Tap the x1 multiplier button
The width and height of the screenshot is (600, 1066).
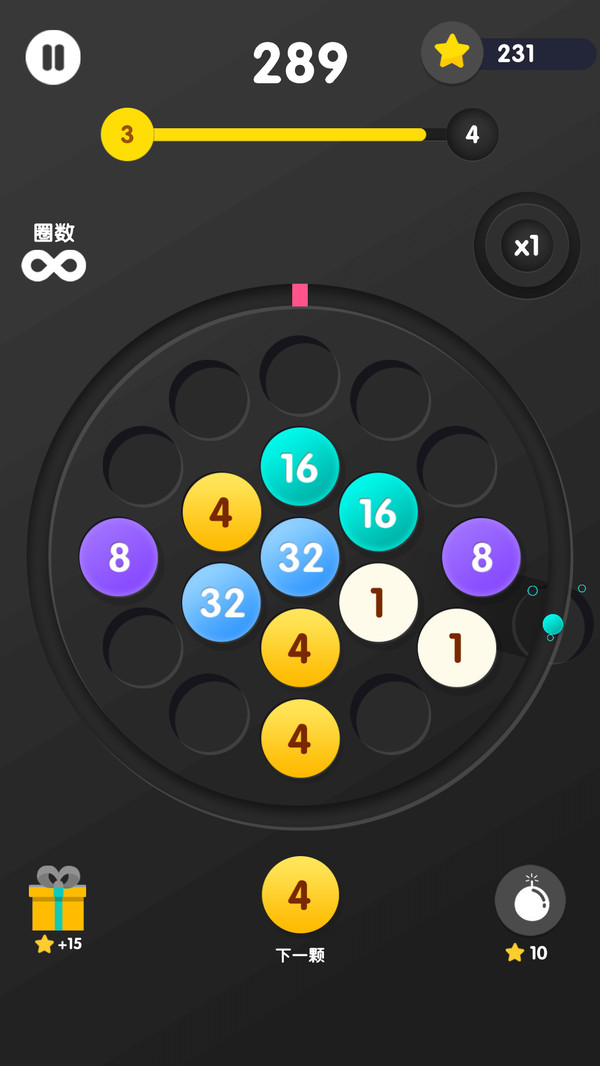coord(527,245)
